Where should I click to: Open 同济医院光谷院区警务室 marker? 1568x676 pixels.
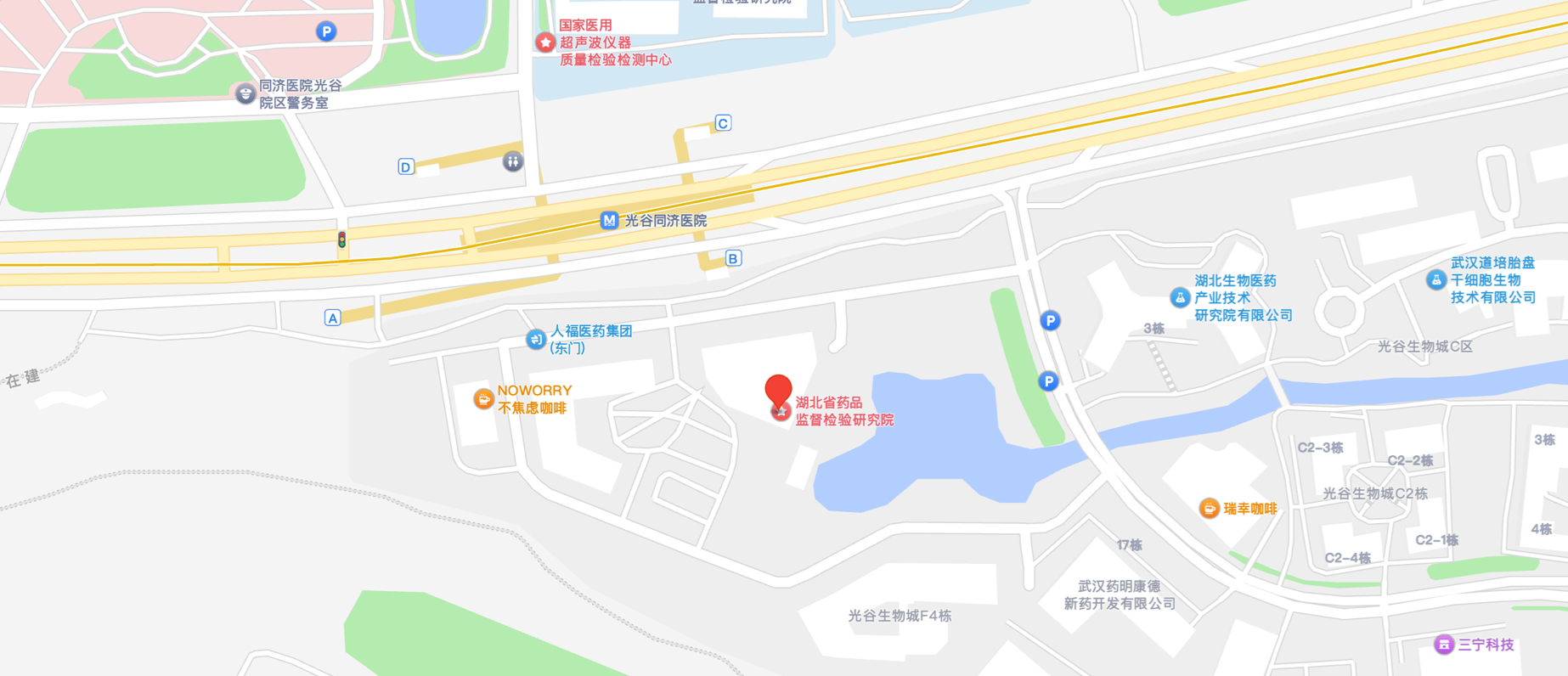coord(245,93)
